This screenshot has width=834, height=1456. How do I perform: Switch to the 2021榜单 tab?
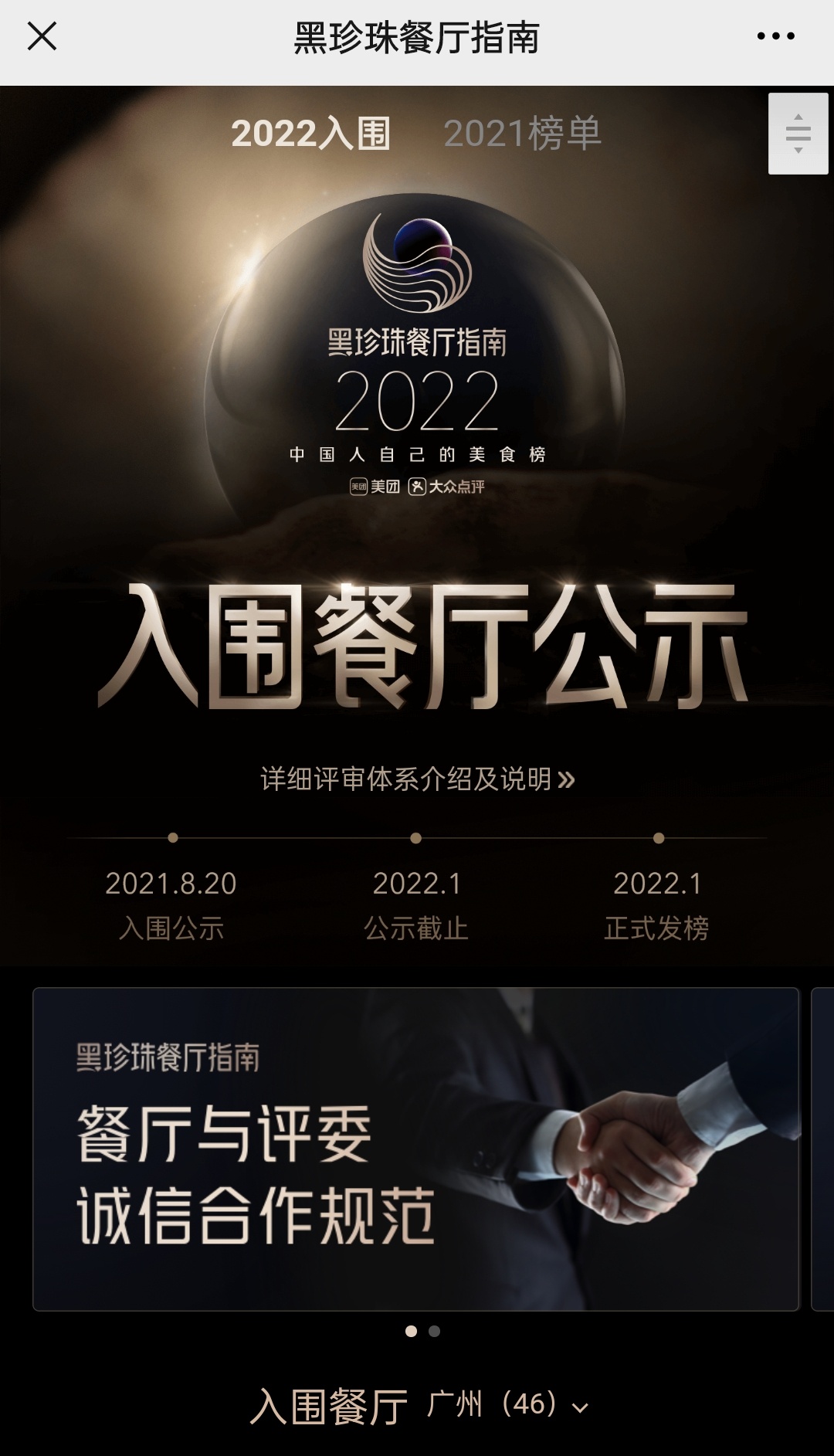tap(522, 134)
